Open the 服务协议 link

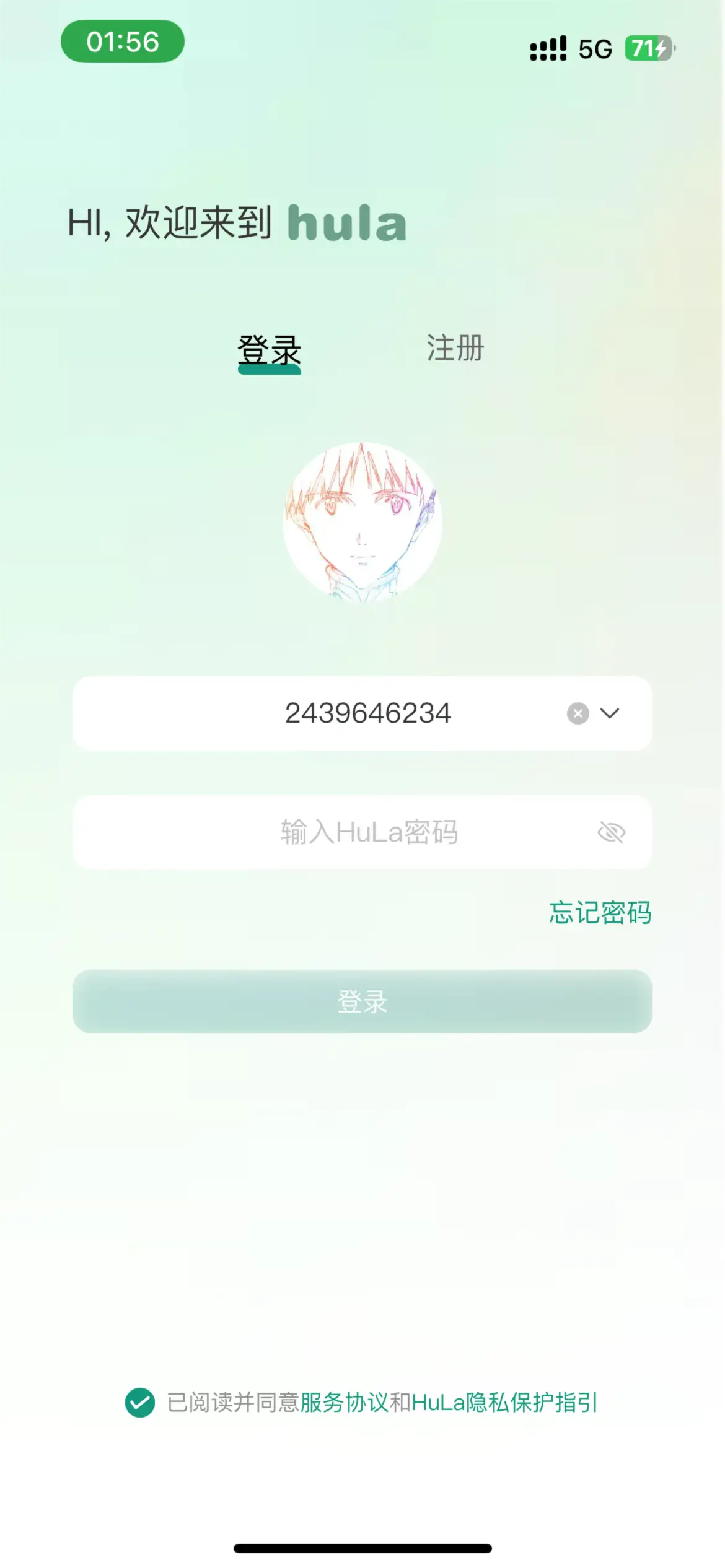(x=344, y=1403)
